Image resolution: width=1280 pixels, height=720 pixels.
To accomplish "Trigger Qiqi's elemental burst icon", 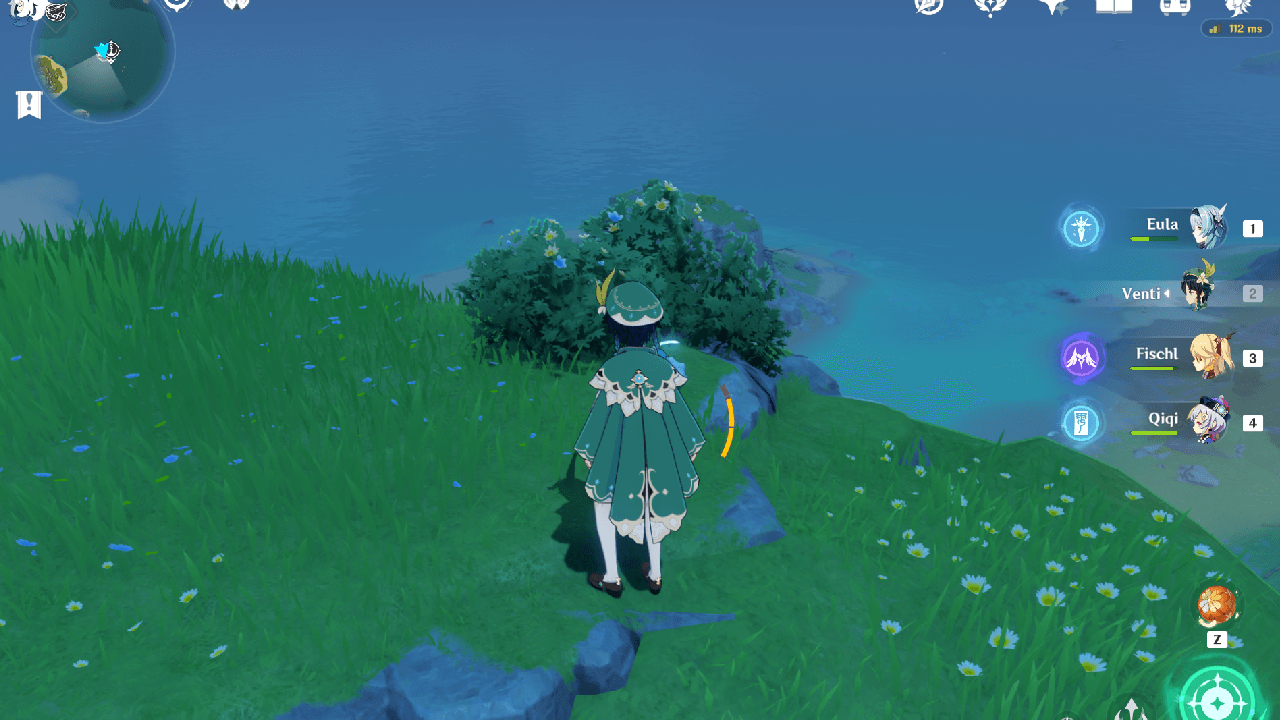I will (x=1081, y=423).
